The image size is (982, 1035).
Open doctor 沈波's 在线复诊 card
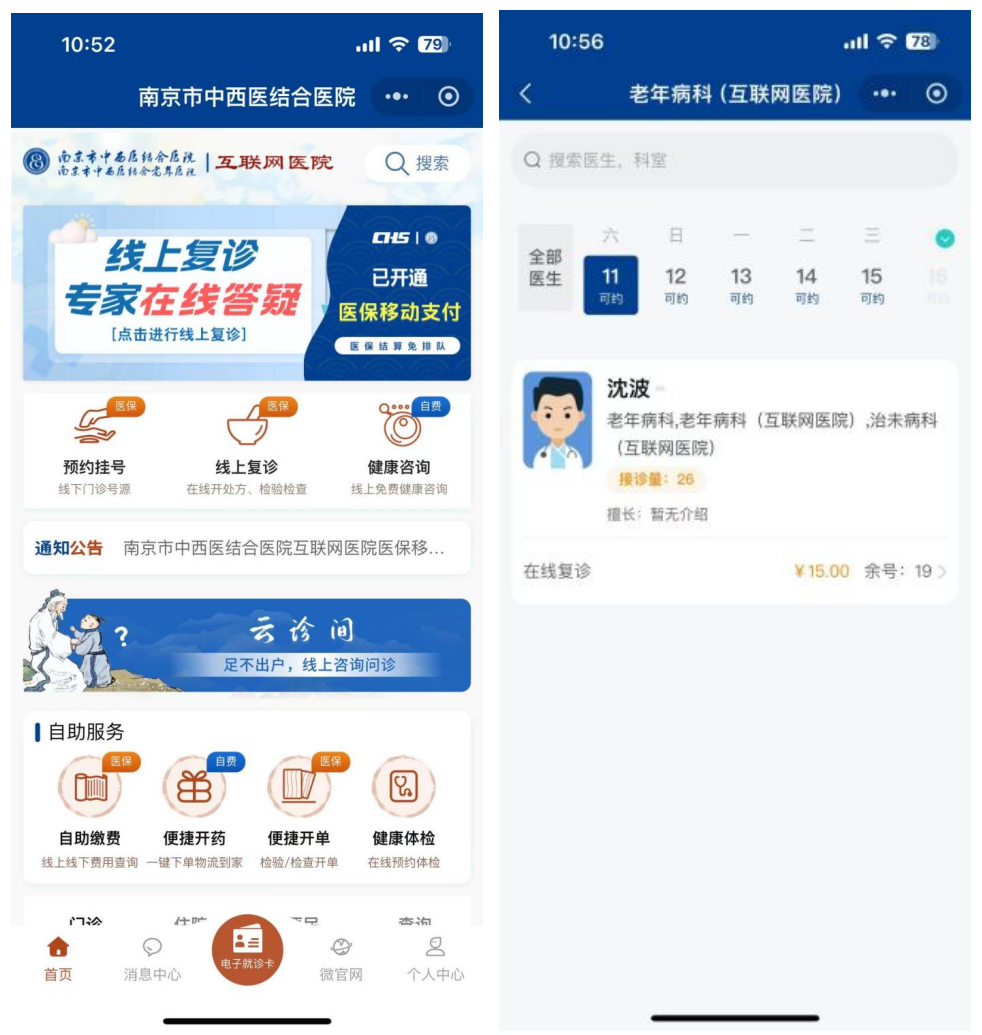pos(734,571)
